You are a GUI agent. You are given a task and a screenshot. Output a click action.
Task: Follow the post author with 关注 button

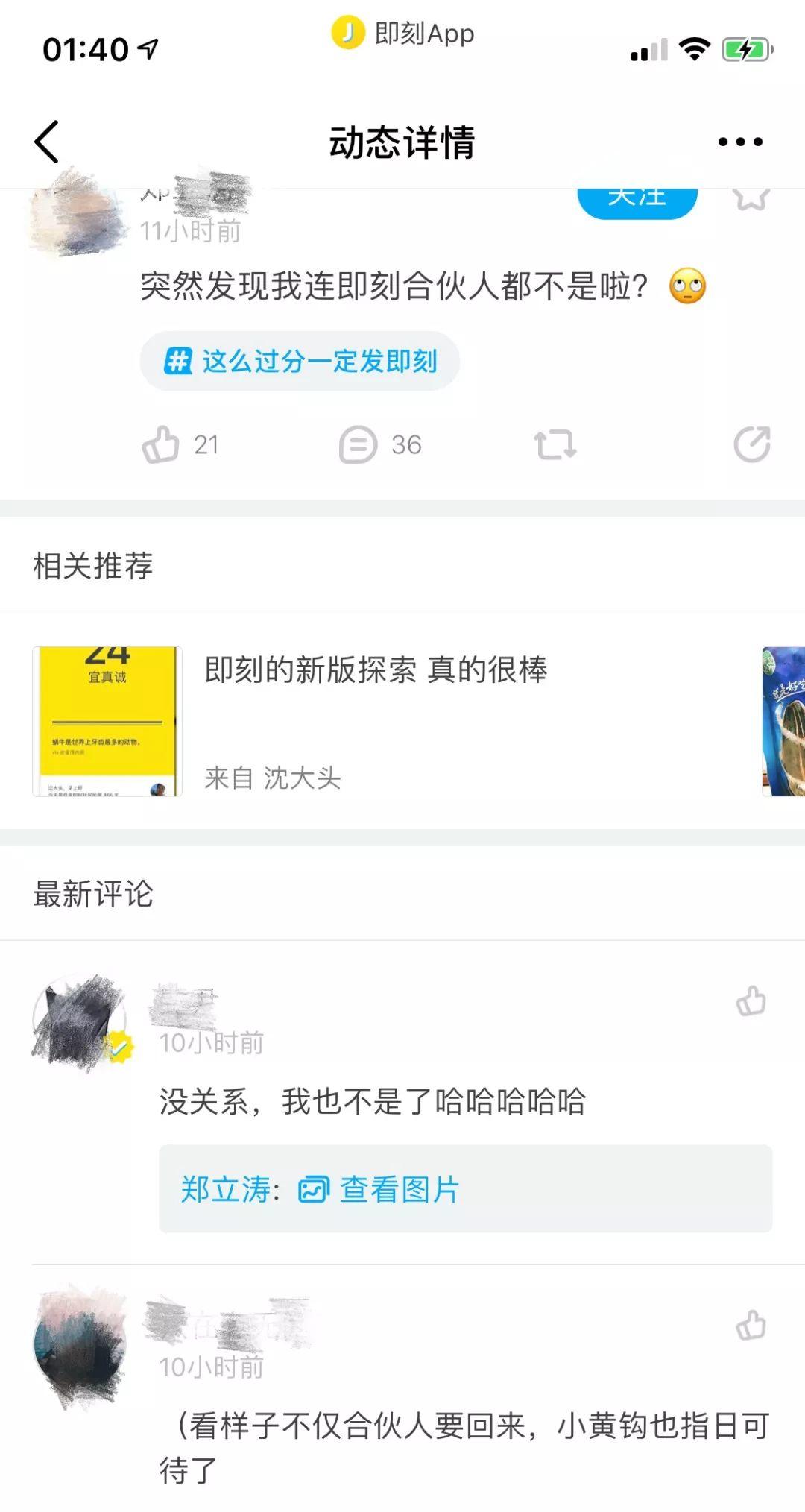(637, 201)
